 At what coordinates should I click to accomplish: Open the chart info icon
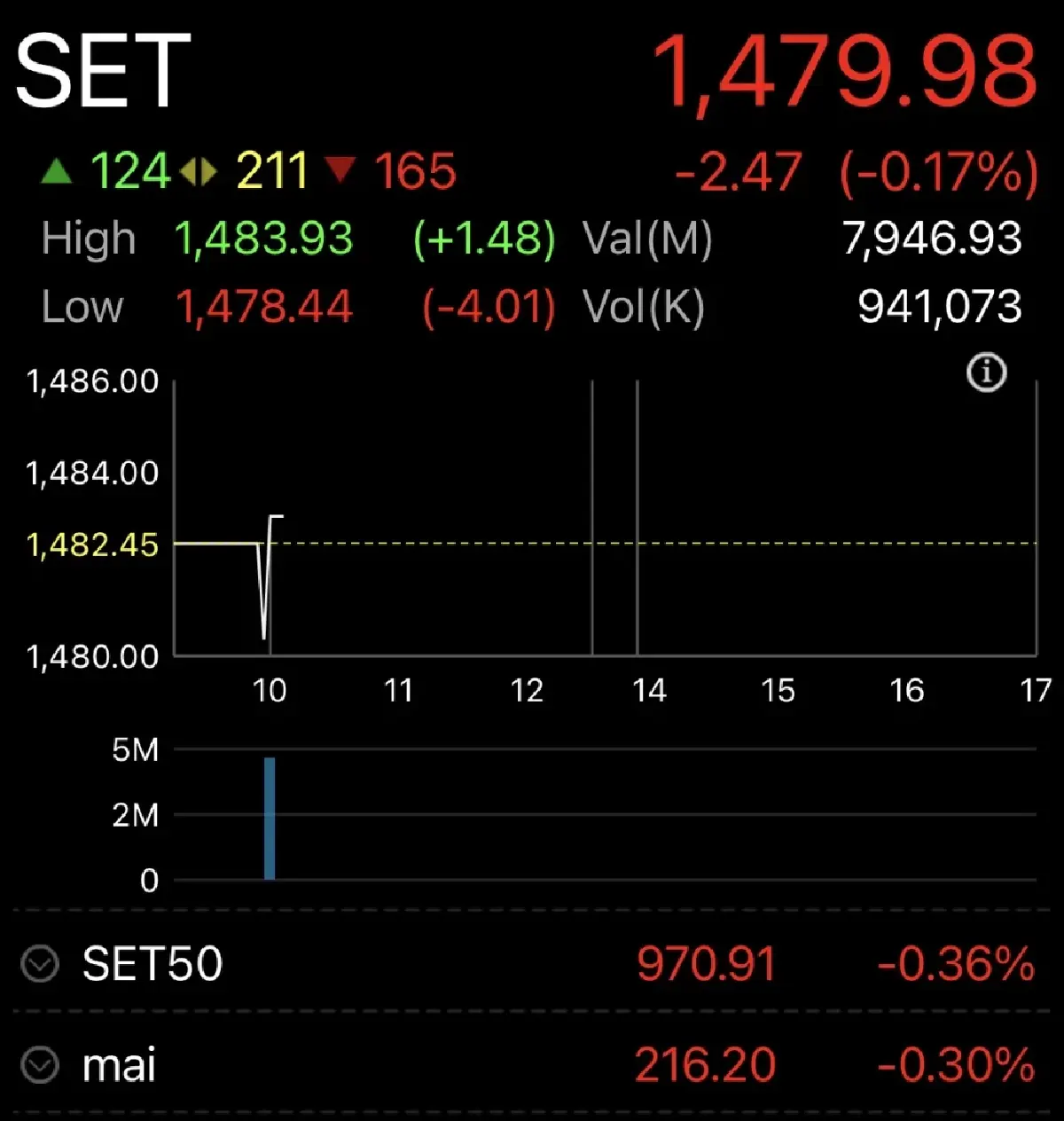[987, 372]
